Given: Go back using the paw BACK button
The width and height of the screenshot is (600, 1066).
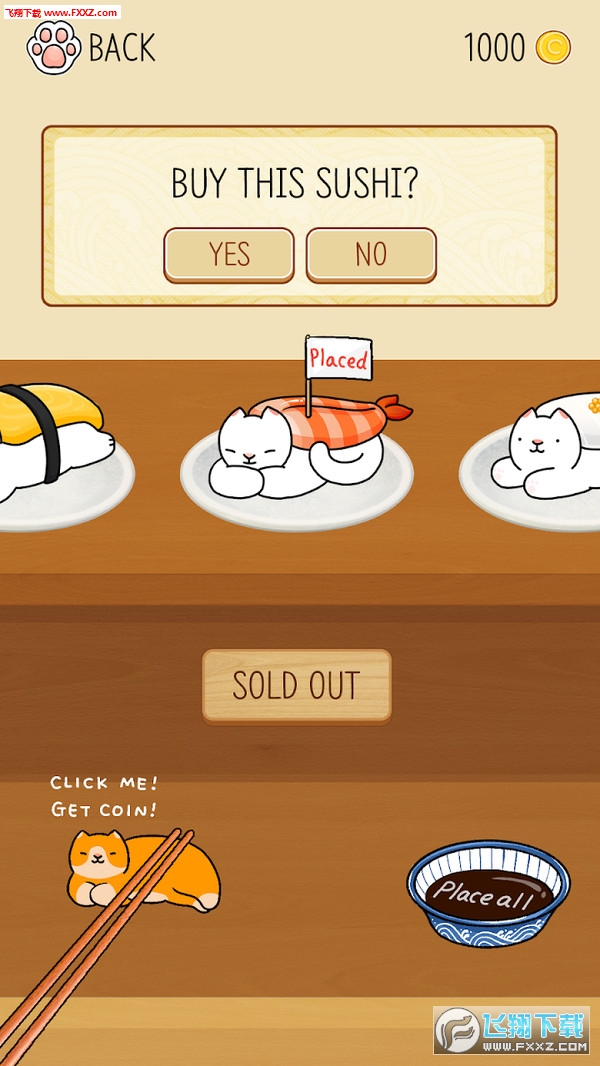Looking at the screenshot, I should click(x=92, y=48).
